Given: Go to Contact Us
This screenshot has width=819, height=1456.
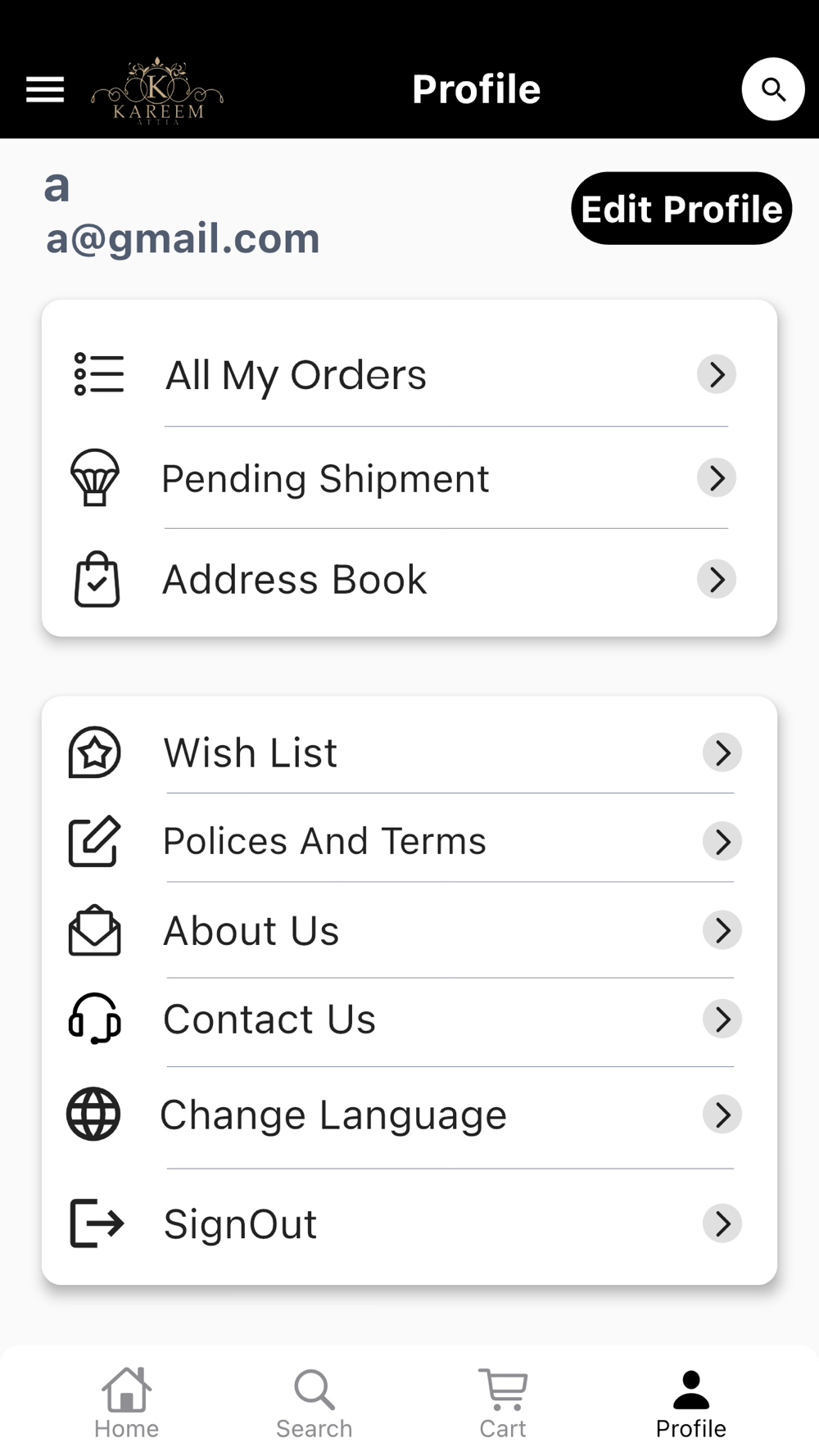Looking at the screenshot, I should [x=408, y=1020].
